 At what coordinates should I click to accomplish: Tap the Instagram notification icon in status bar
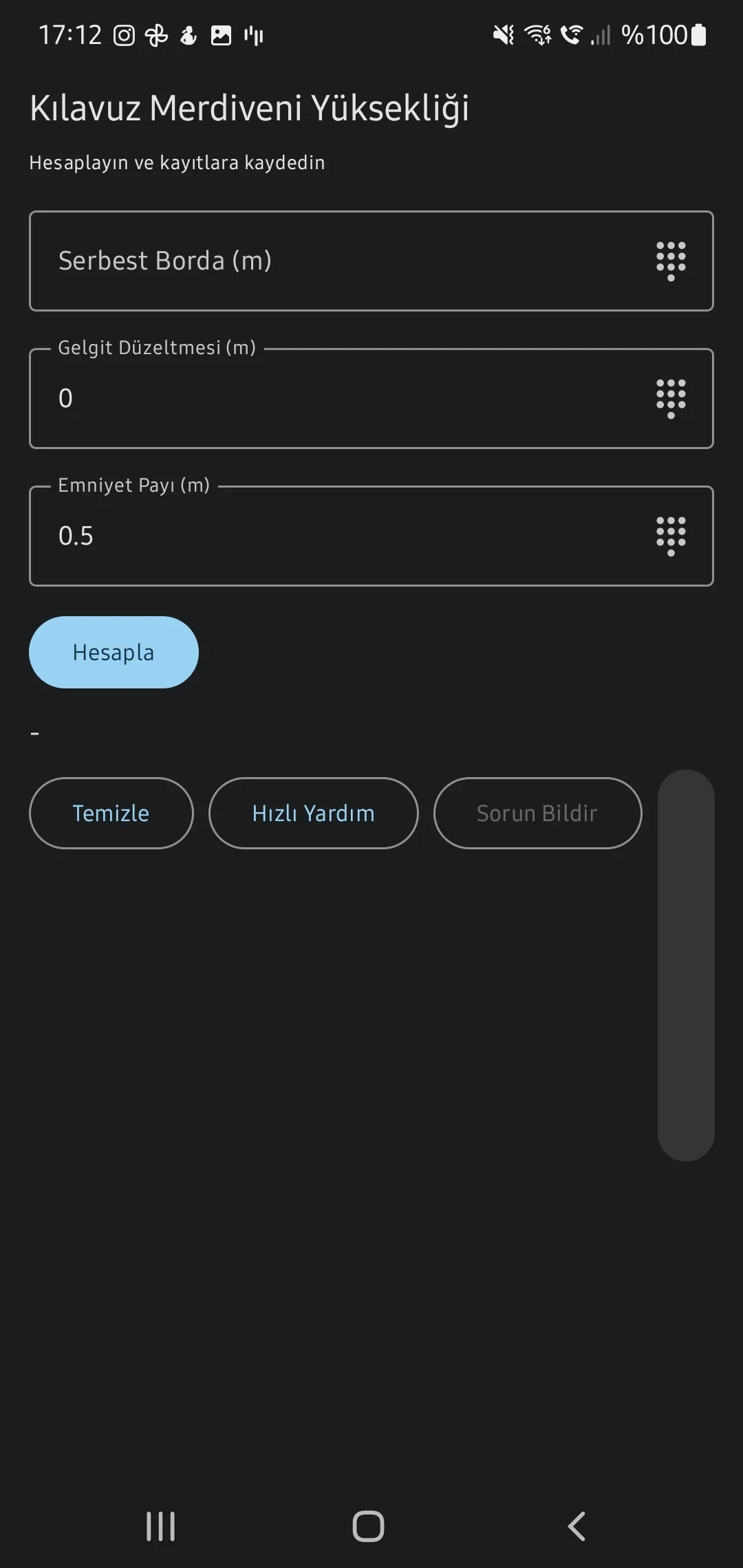pos(124,35)
